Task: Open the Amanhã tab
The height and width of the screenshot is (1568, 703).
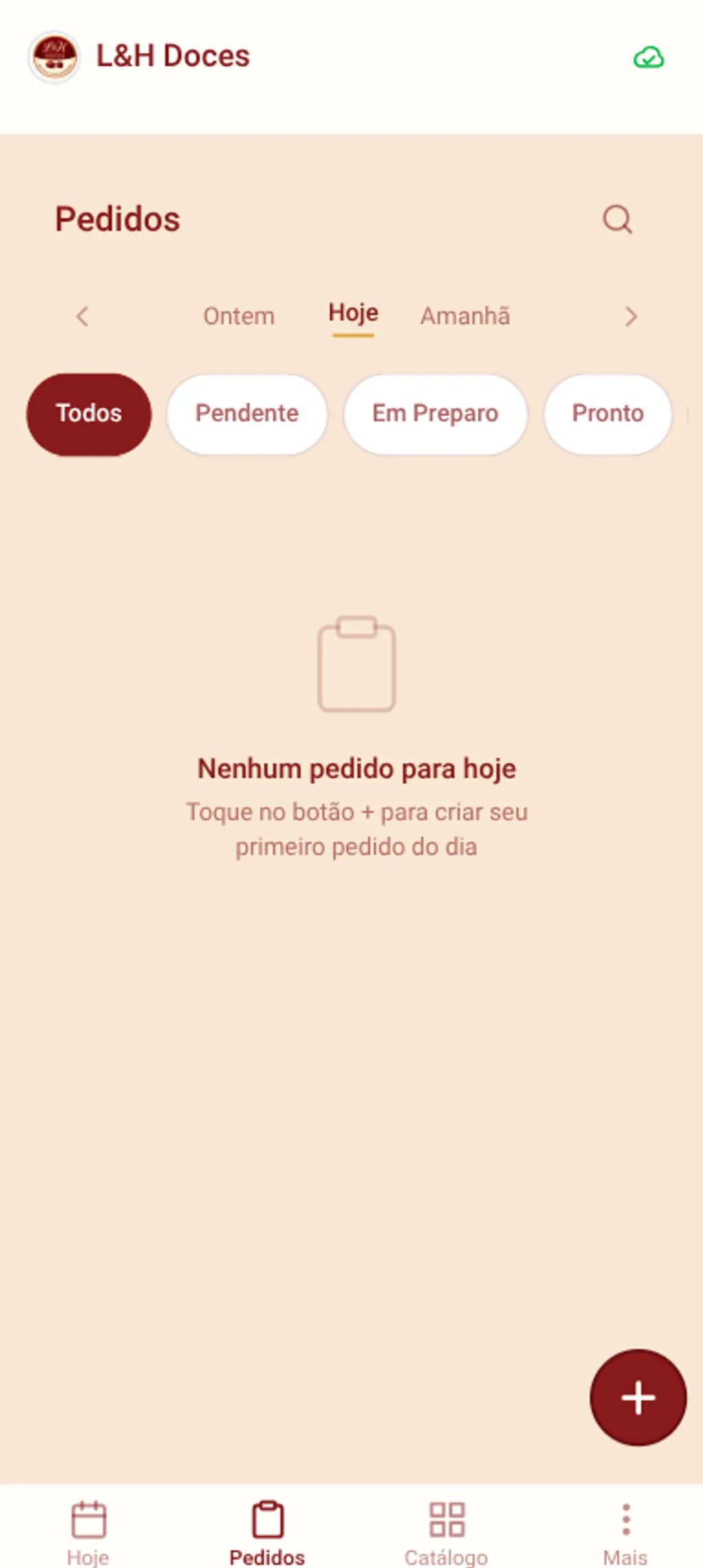Action: coord(464,316)
